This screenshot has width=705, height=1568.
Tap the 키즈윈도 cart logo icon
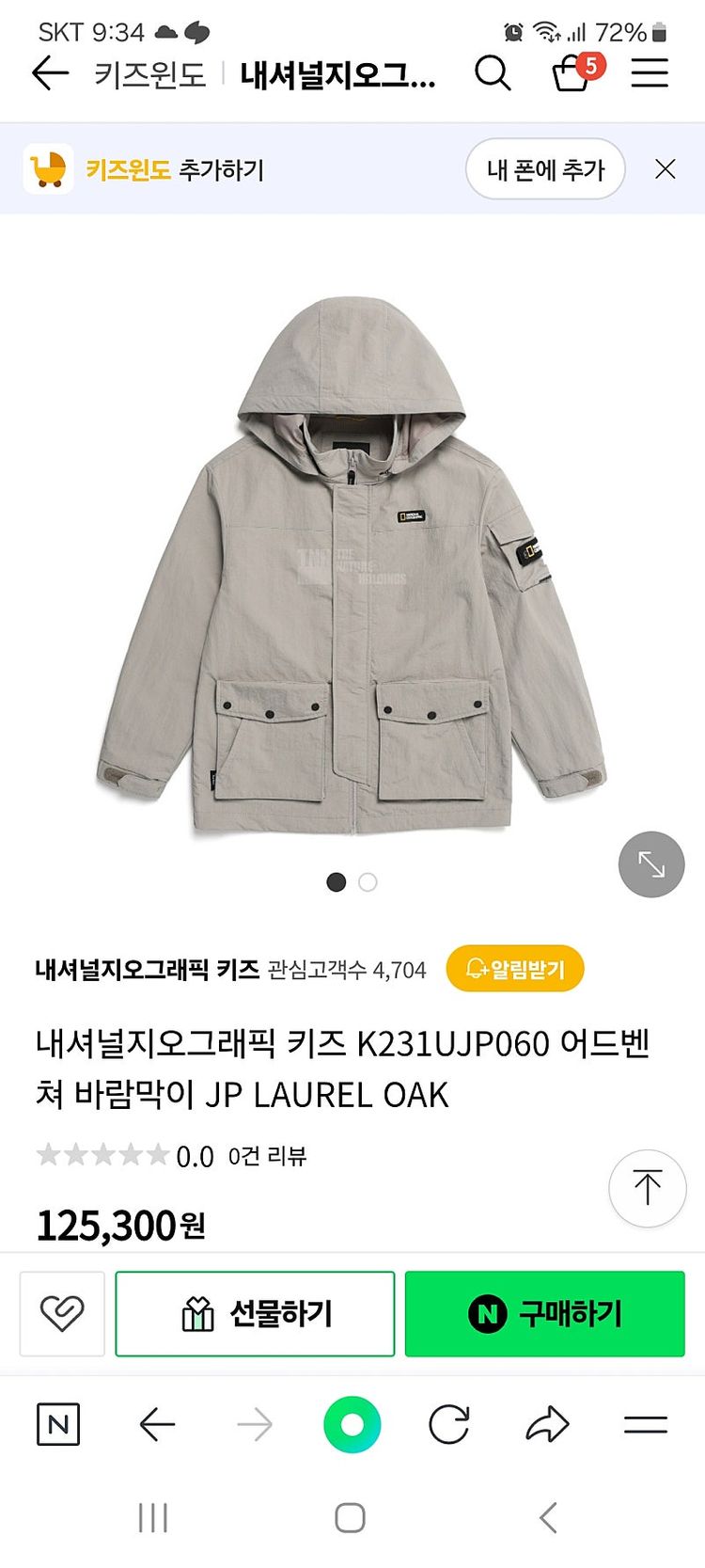pos(49,169)
